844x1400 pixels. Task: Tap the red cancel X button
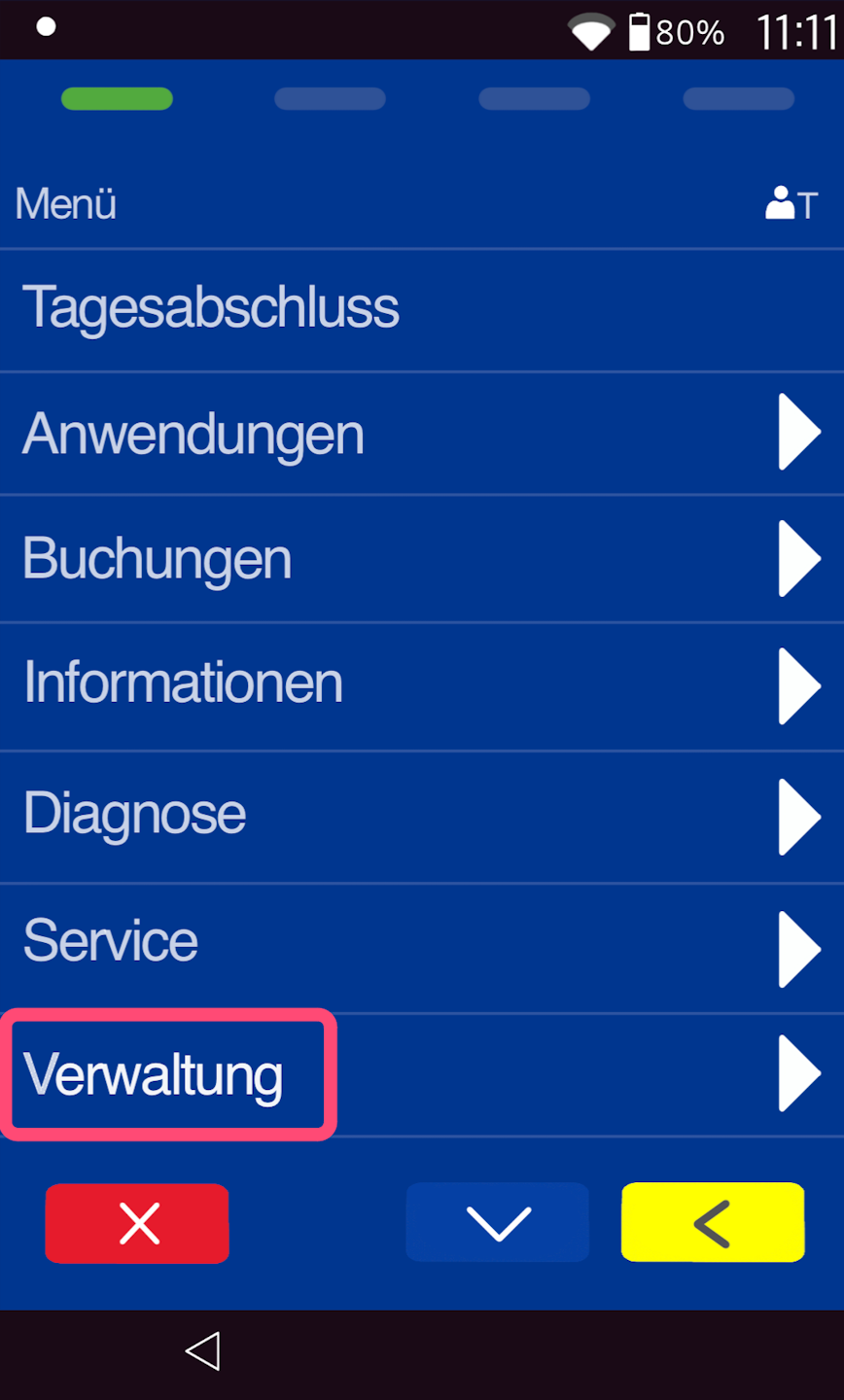pyautogui.click(x=137, y=1223)
